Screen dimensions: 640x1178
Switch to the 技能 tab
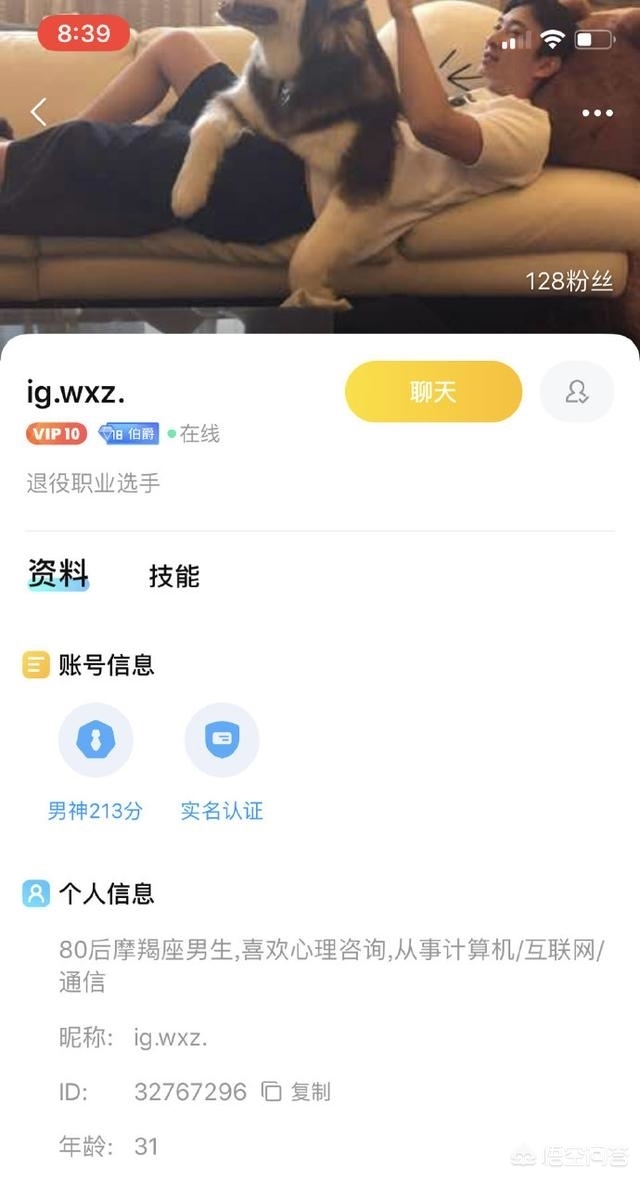[x=174, y=575]
